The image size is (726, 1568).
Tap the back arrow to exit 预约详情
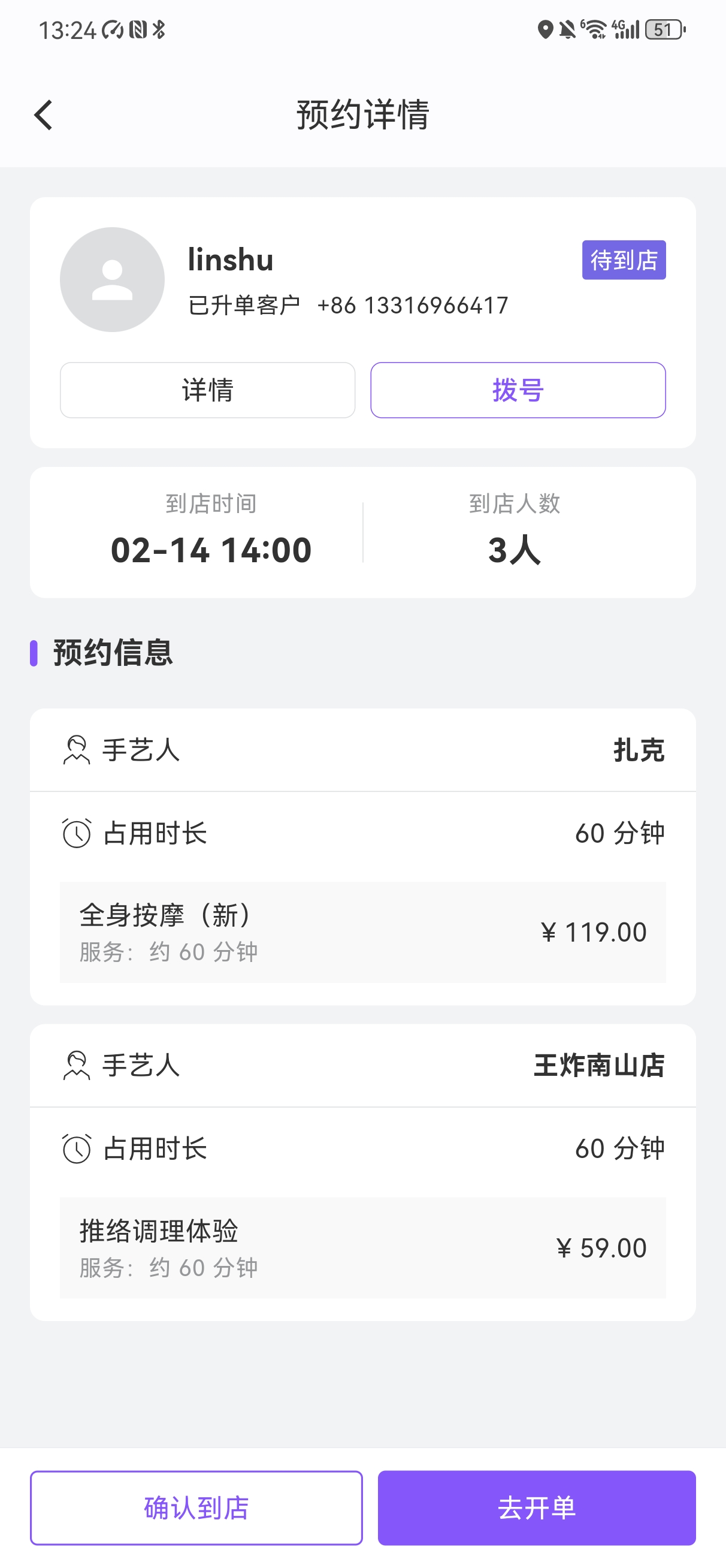click(x=43, y=114)
